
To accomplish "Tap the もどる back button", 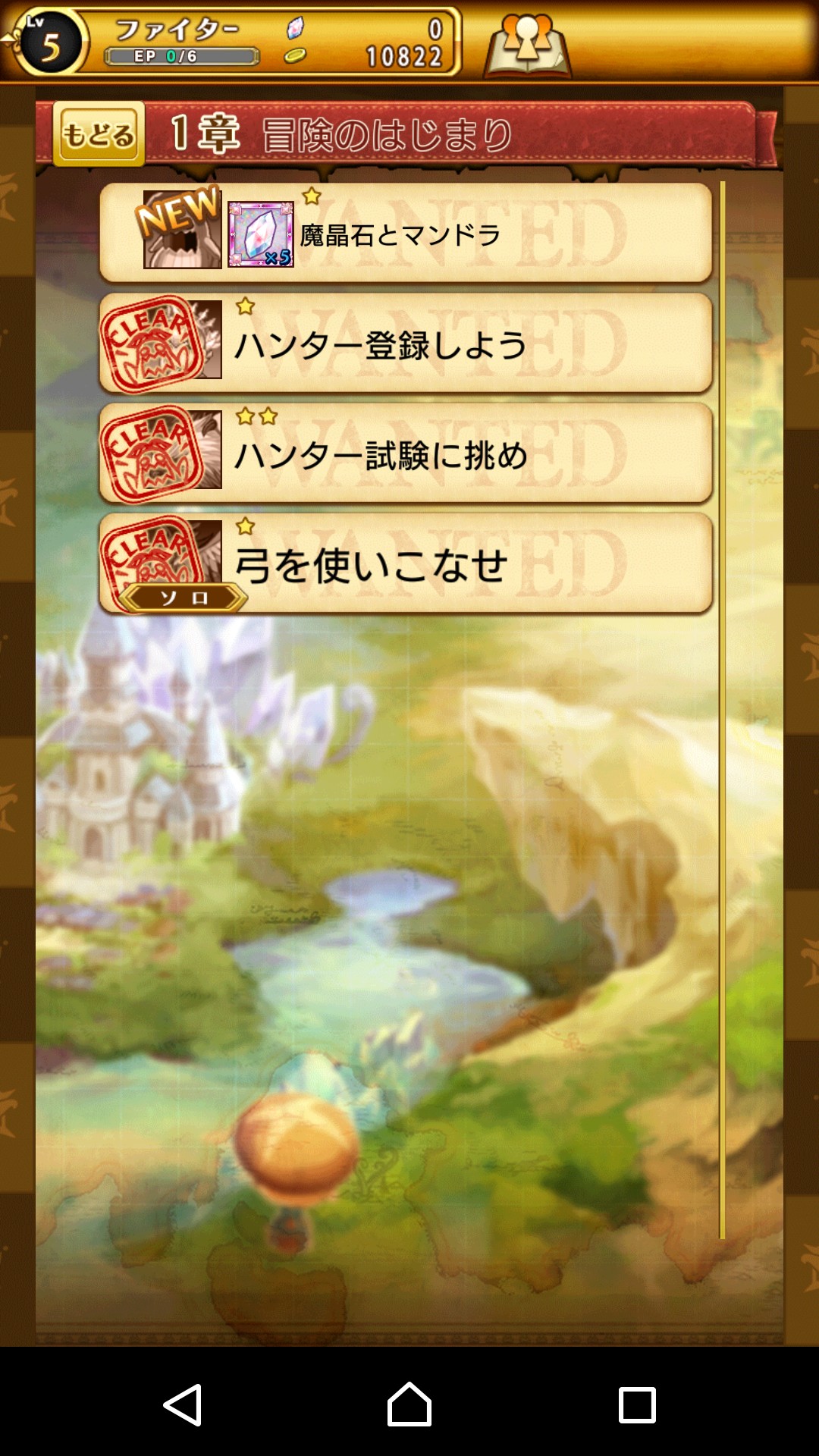I will pos(99,134).
